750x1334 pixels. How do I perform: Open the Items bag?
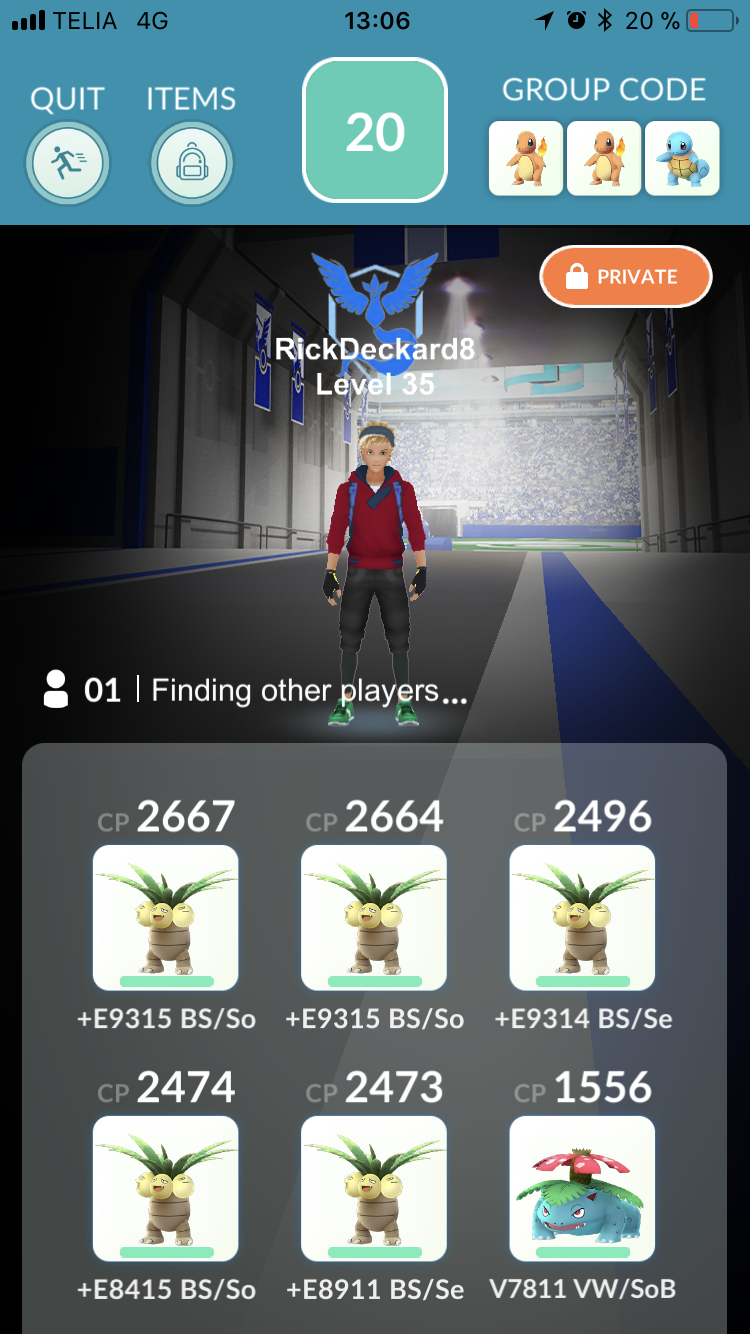192,162
